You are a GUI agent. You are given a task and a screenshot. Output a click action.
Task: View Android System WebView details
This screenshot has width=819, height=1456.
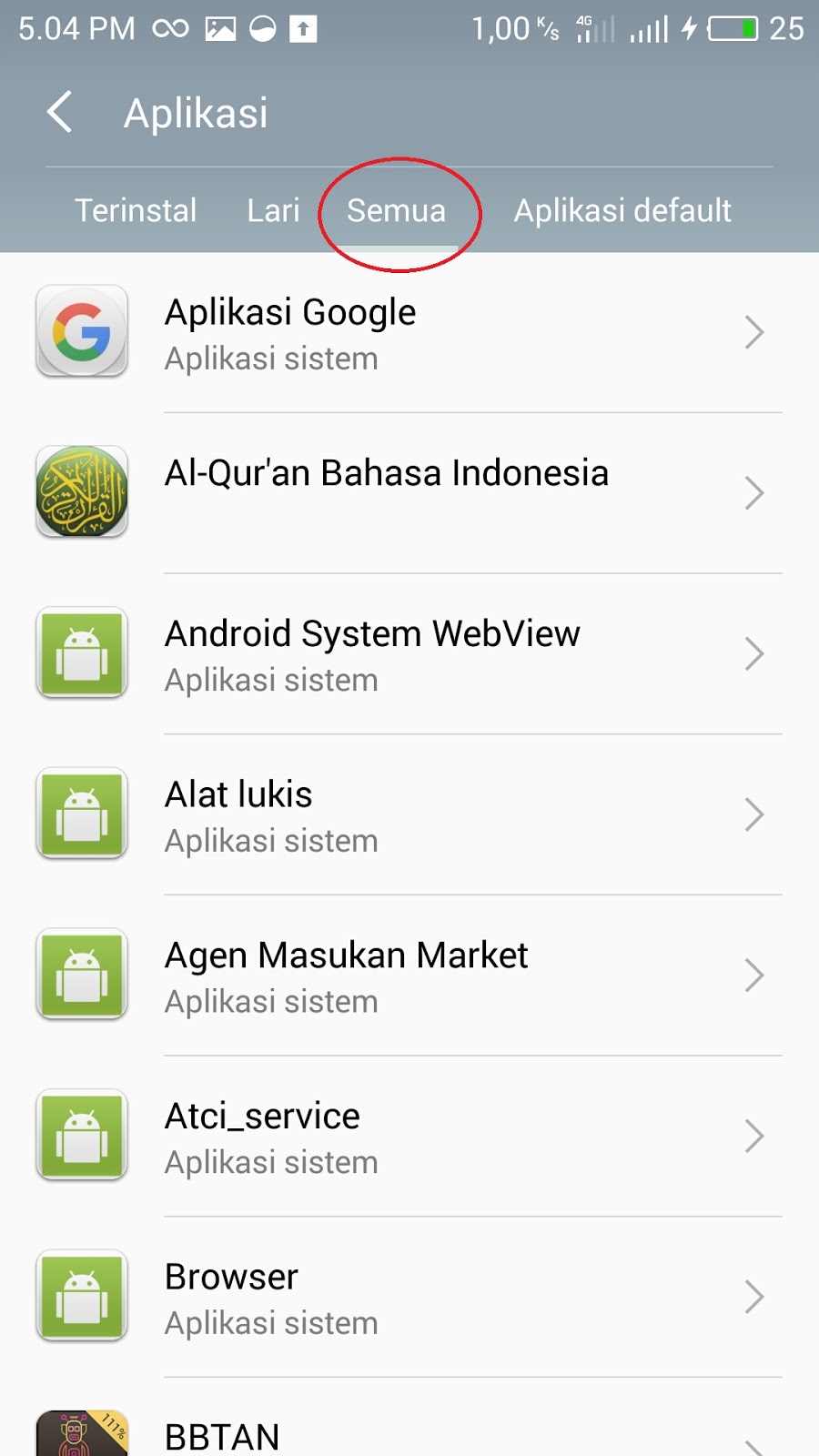(409, 654)
